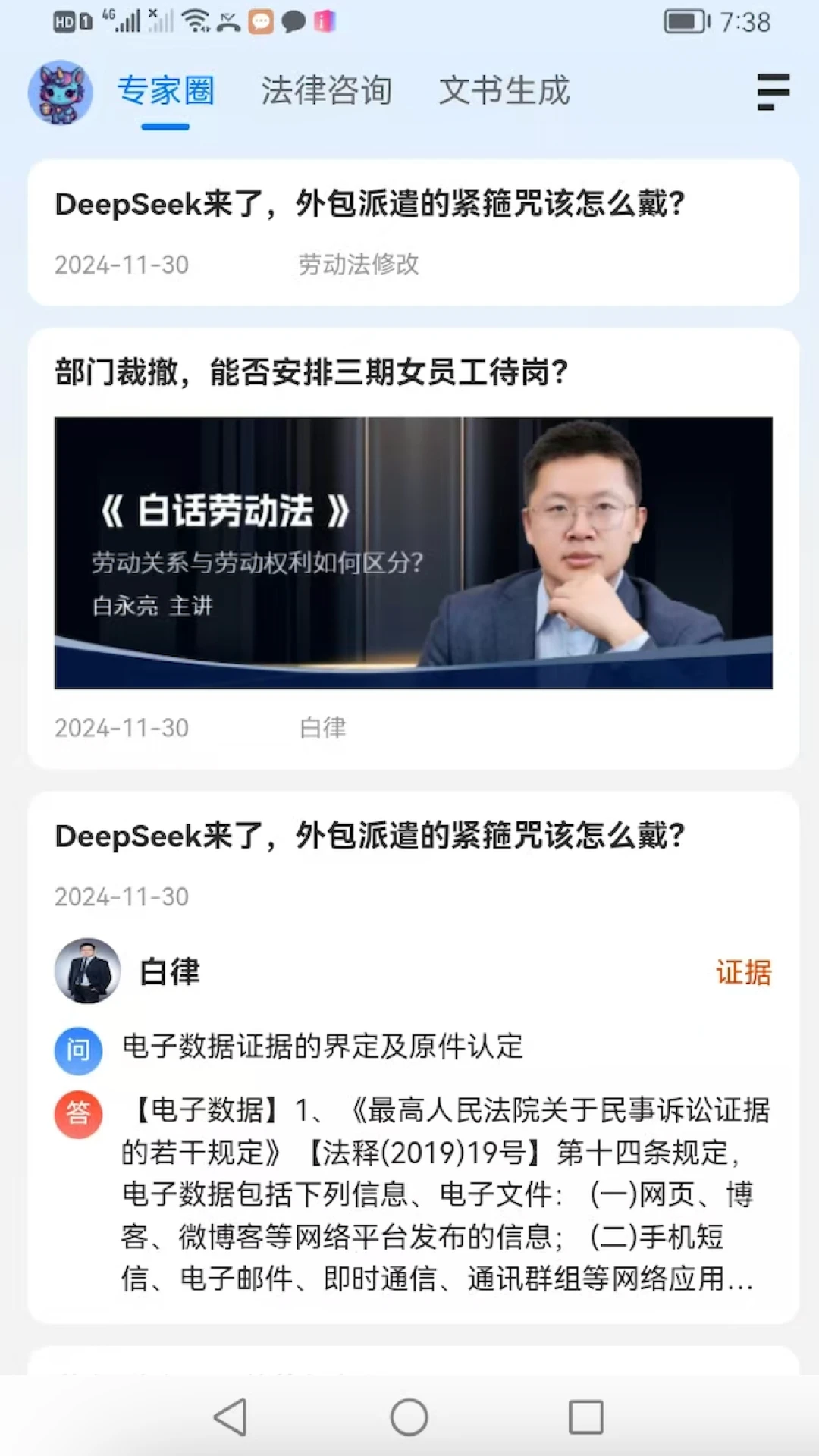Viewport: 819px width, 1456px height.
Task: View the 《白话劳动法》 banner image
Action: point(413,553)
